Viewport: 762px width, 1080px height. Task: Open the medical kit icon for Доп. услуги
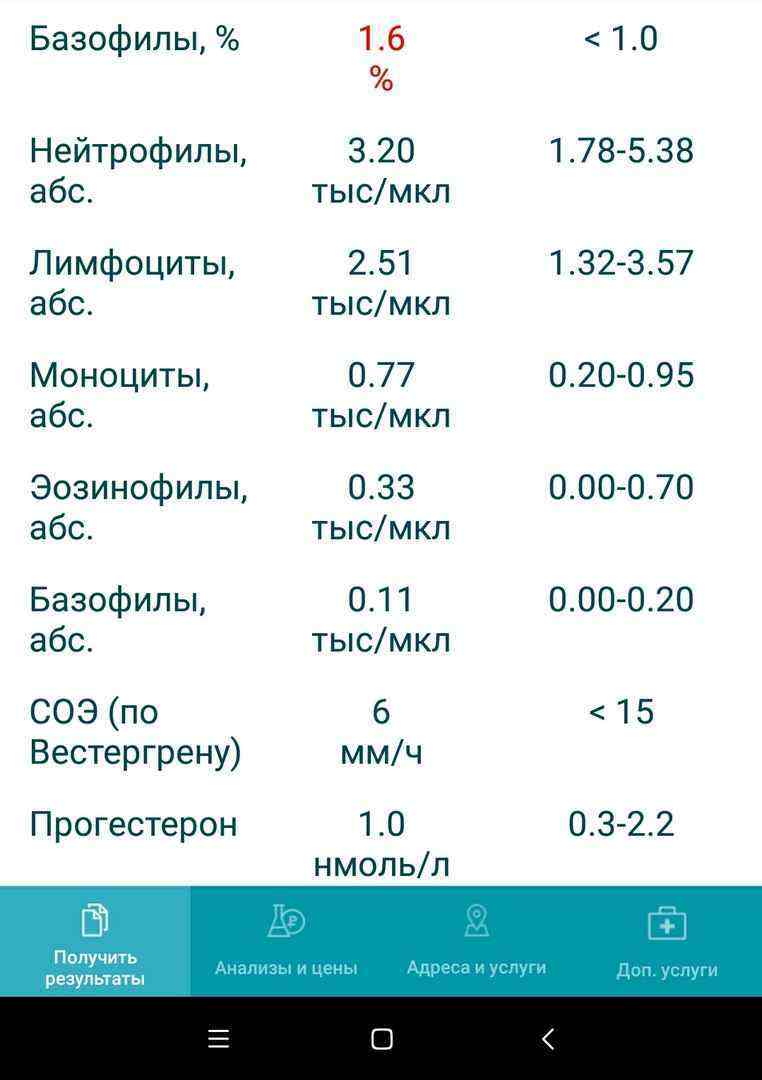coord(665,920)
